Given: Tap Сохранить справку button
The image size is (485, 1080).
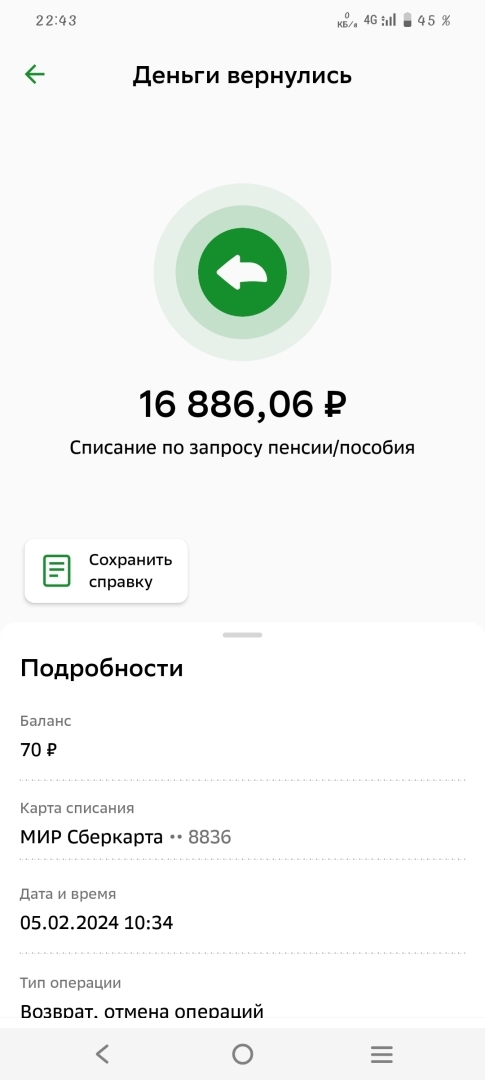Looking at the screenshot, I should pos(106,571).
